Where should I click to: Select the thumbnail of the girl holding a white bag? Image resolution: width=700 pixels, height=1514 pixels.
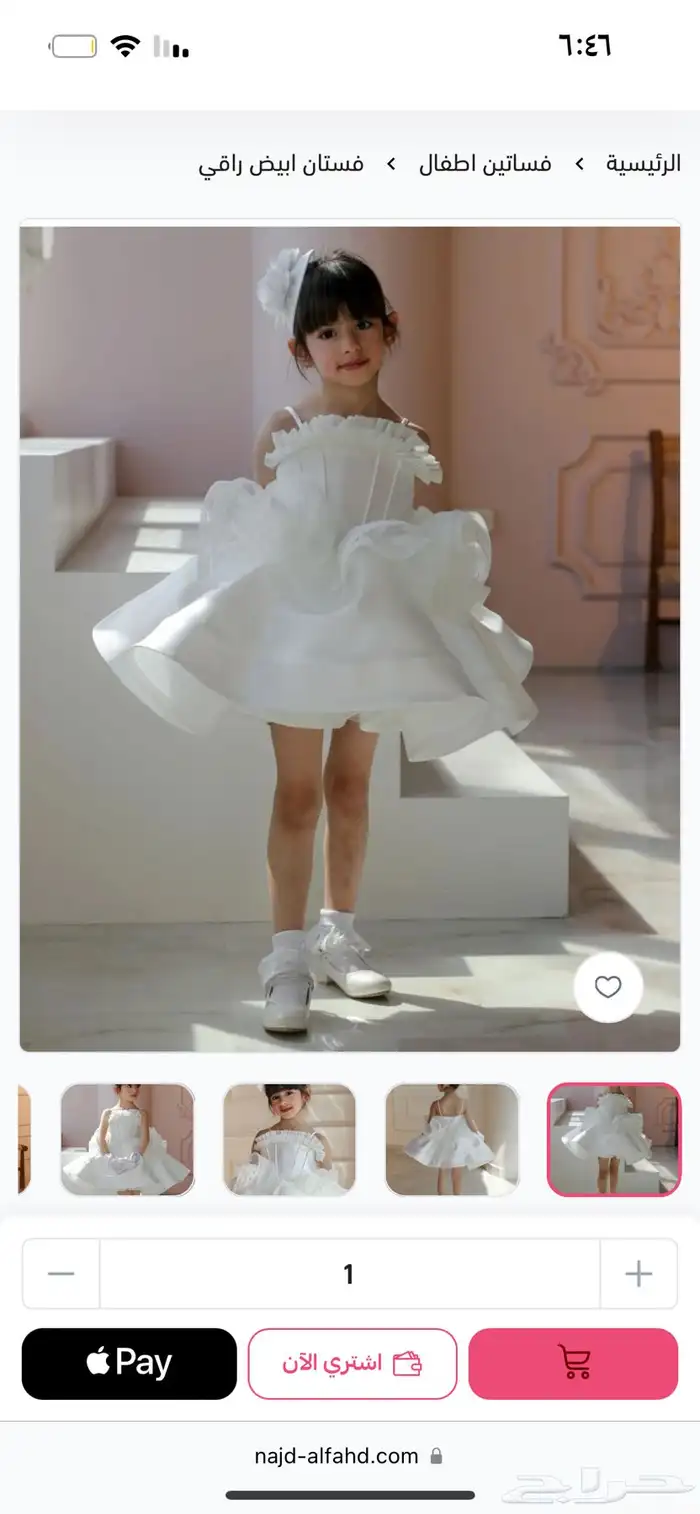(x=127, y=1139)
